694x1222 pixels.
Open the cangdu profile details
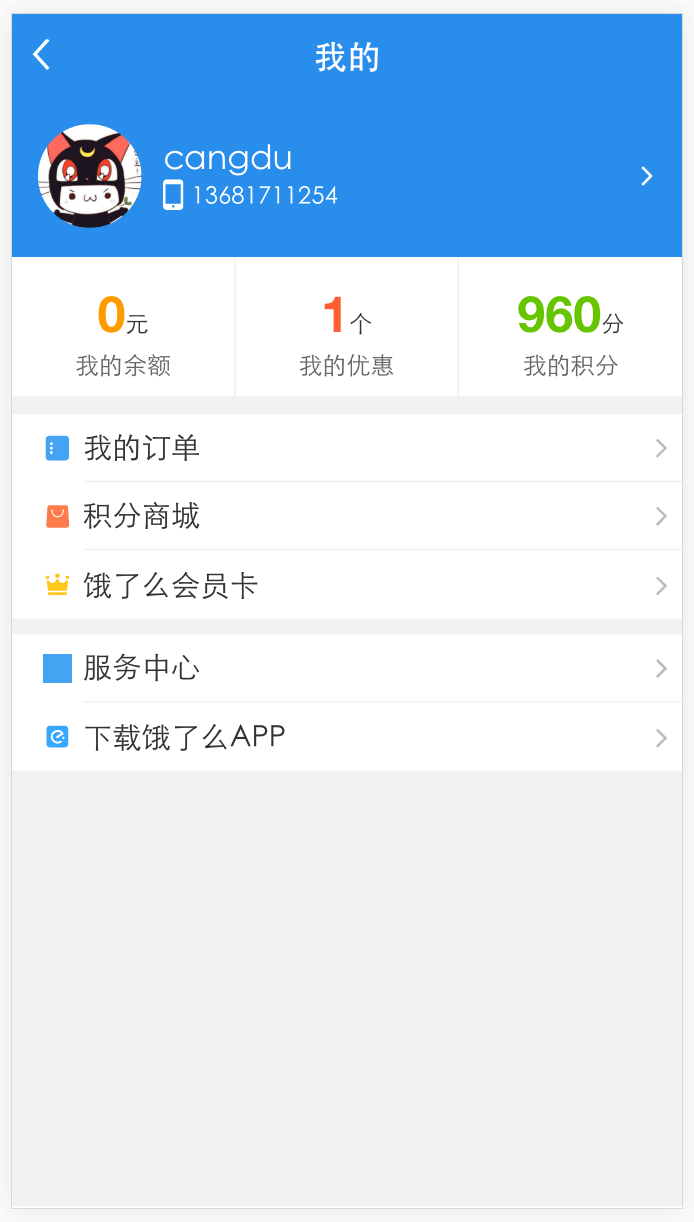pos(346,177)
